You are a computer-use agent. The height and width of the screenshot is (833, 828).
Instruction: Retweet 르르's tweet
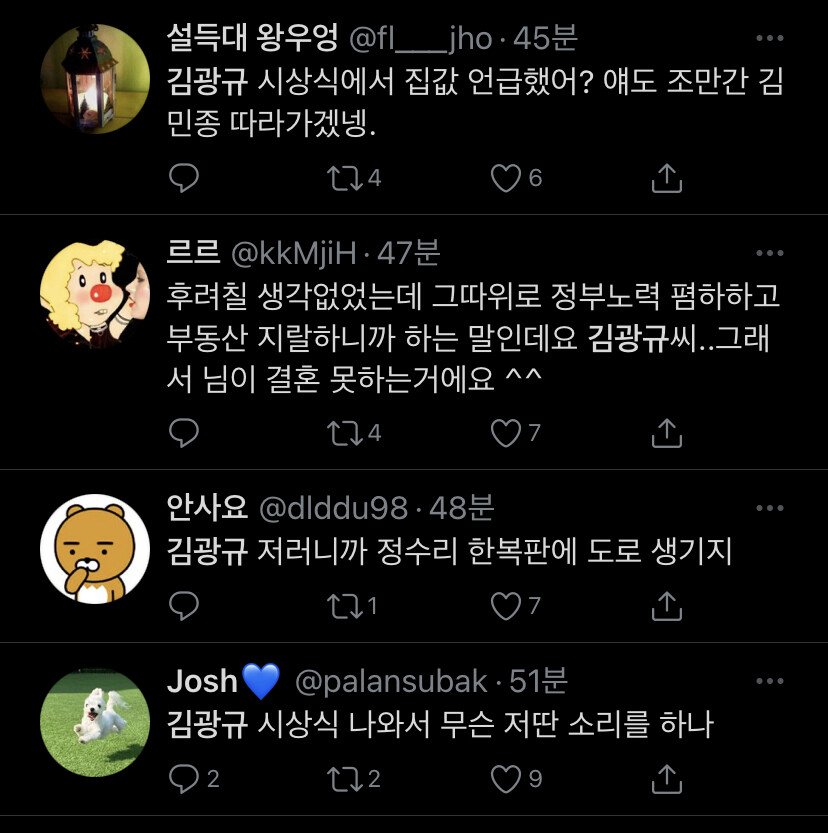[x=345, y=433]
